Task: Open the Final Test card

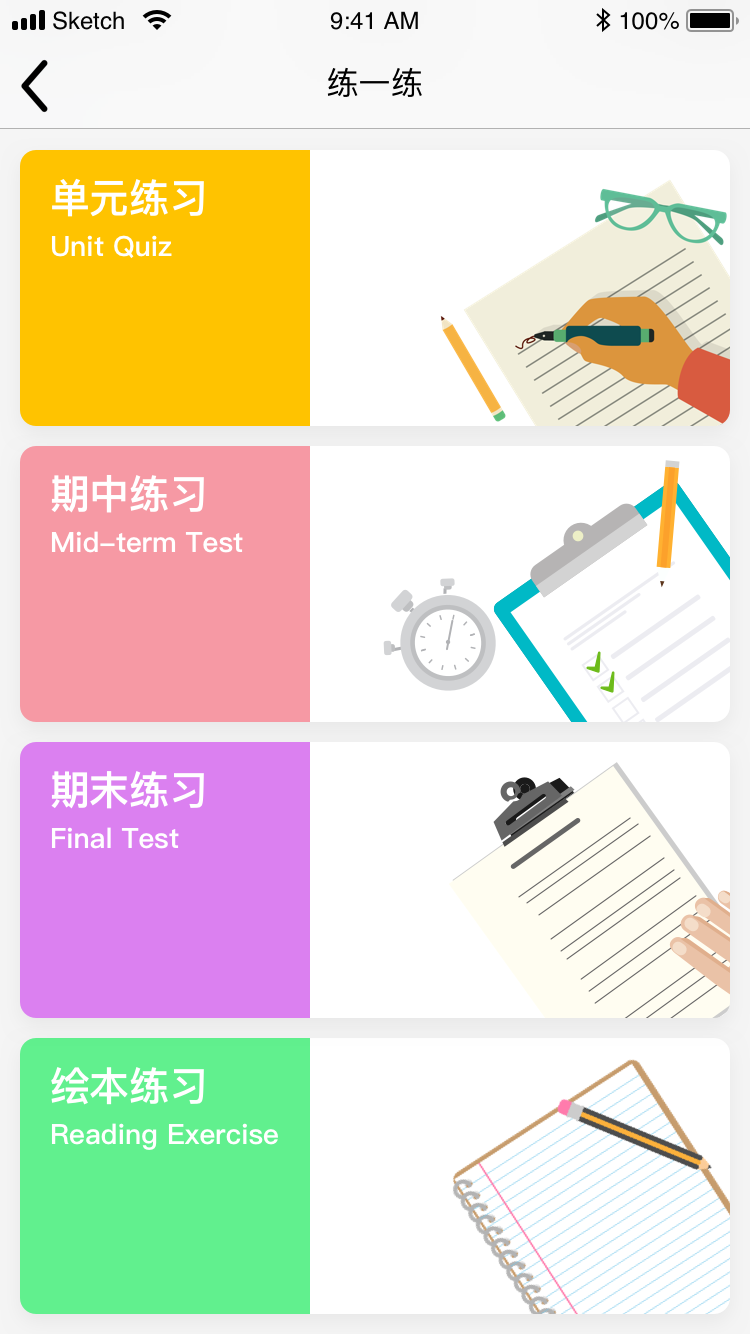Action: (x=375, y=880)
